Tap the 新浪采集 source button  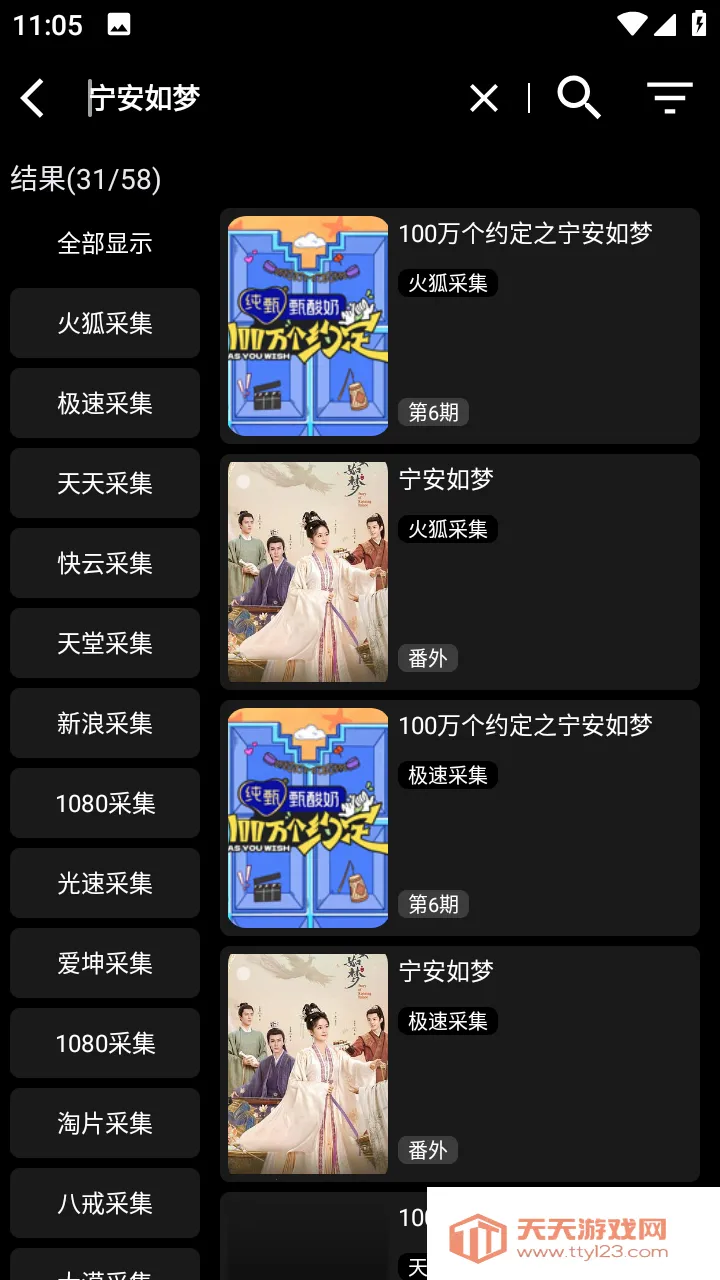coord(104,723)
